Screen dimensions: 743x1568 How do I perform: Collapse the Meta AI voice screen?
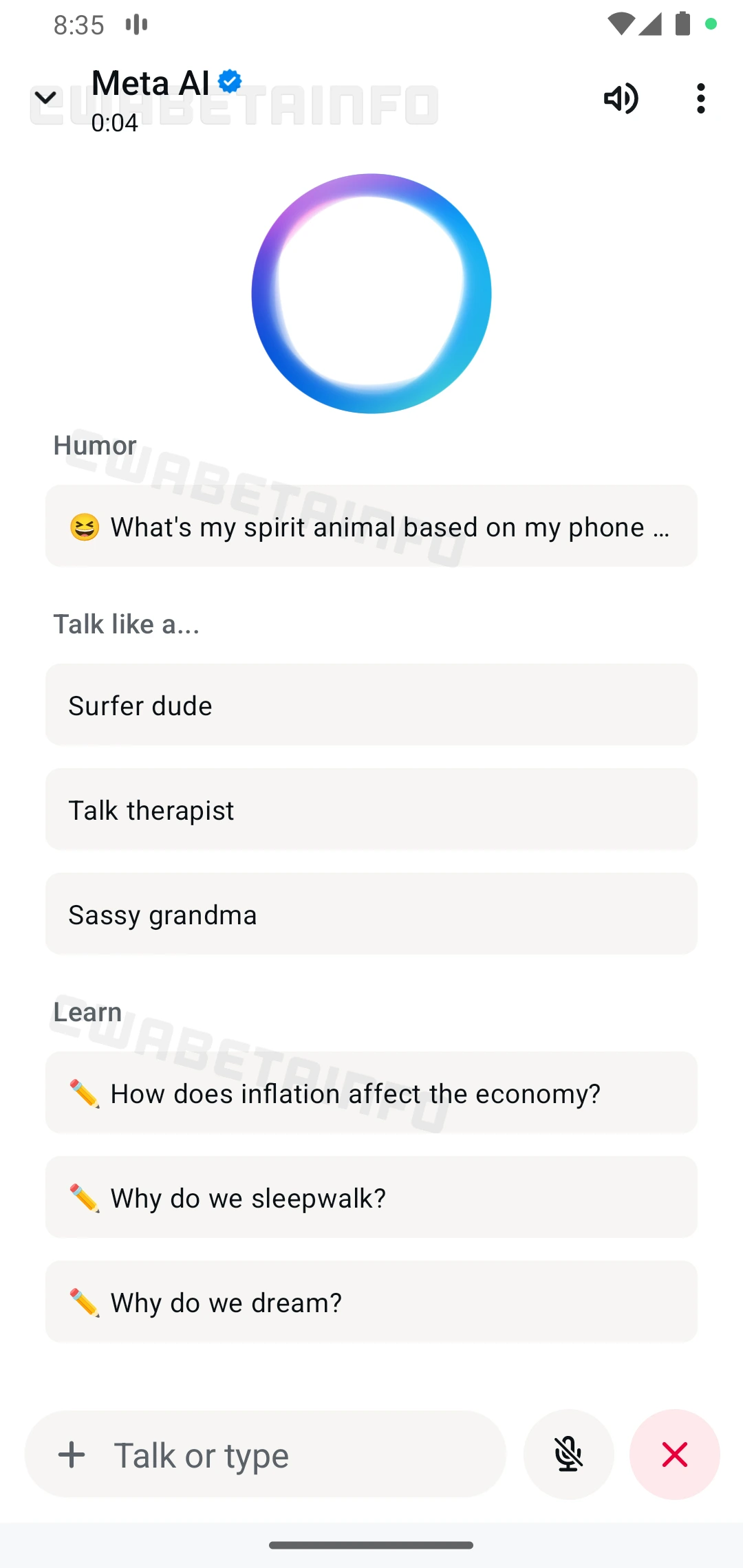click(x=45, y=98)
